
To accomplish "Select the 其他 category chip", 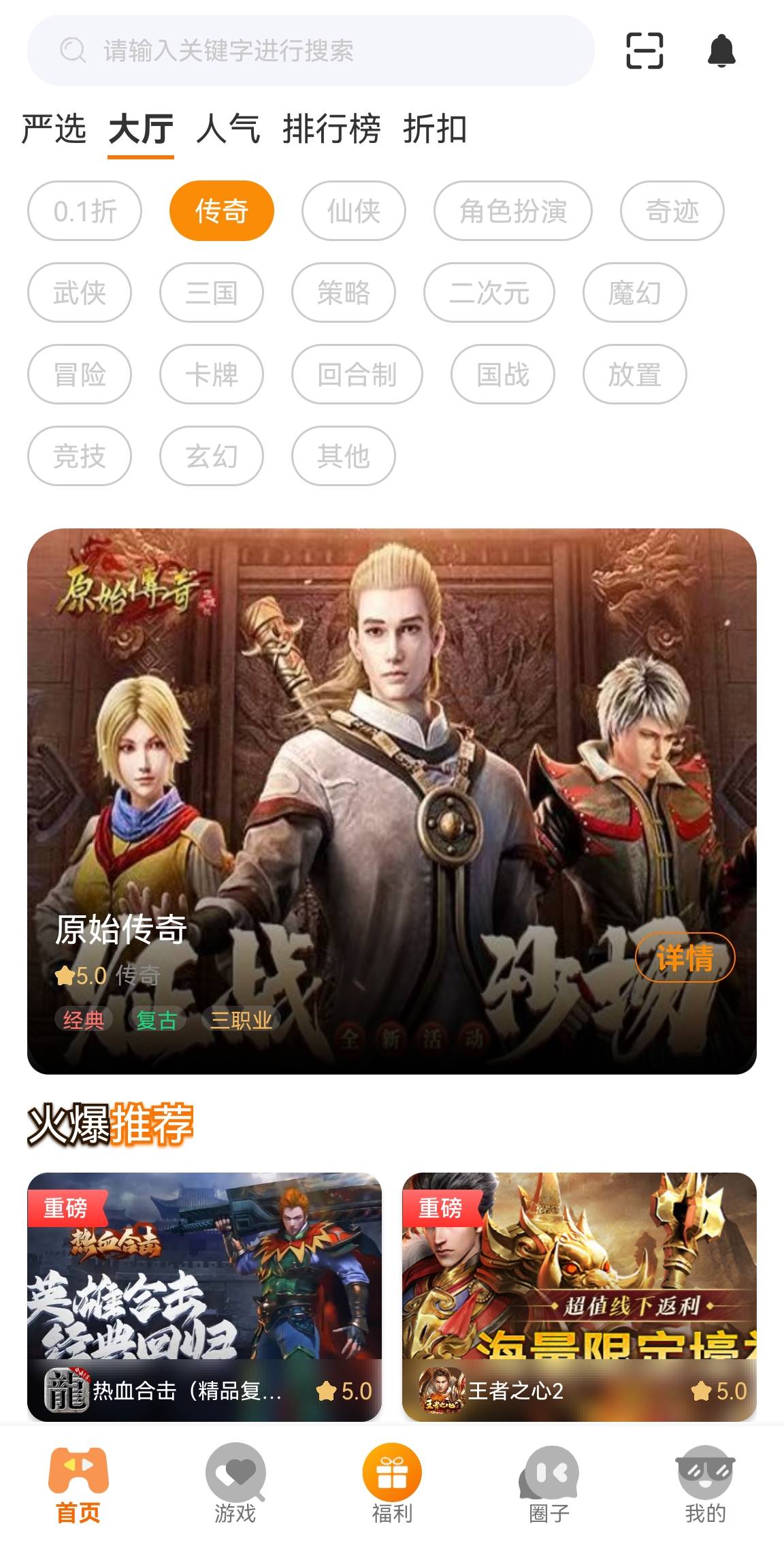I will pyautogui.click(x=343, y=456).
